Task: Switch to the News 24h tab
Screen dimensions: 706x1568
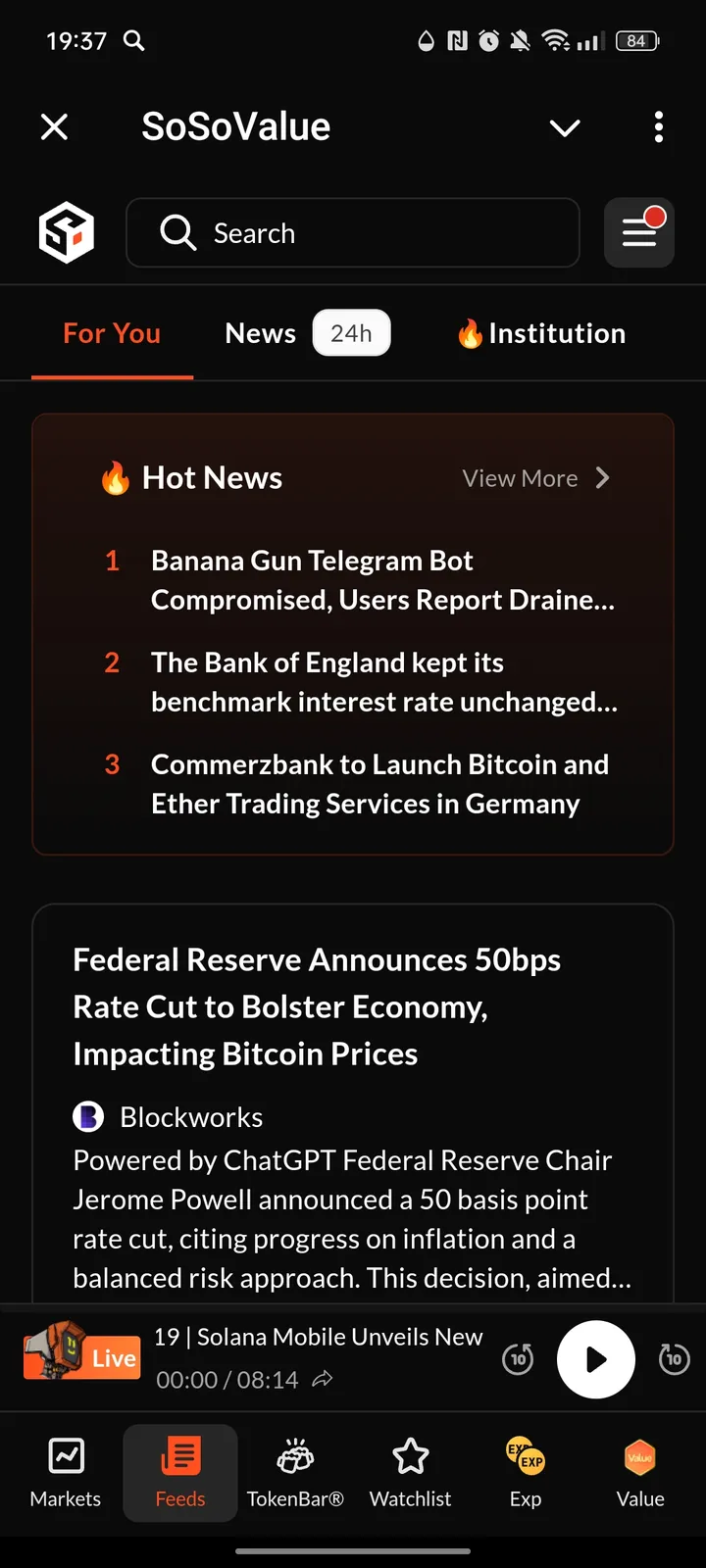Action: point(307,333)
